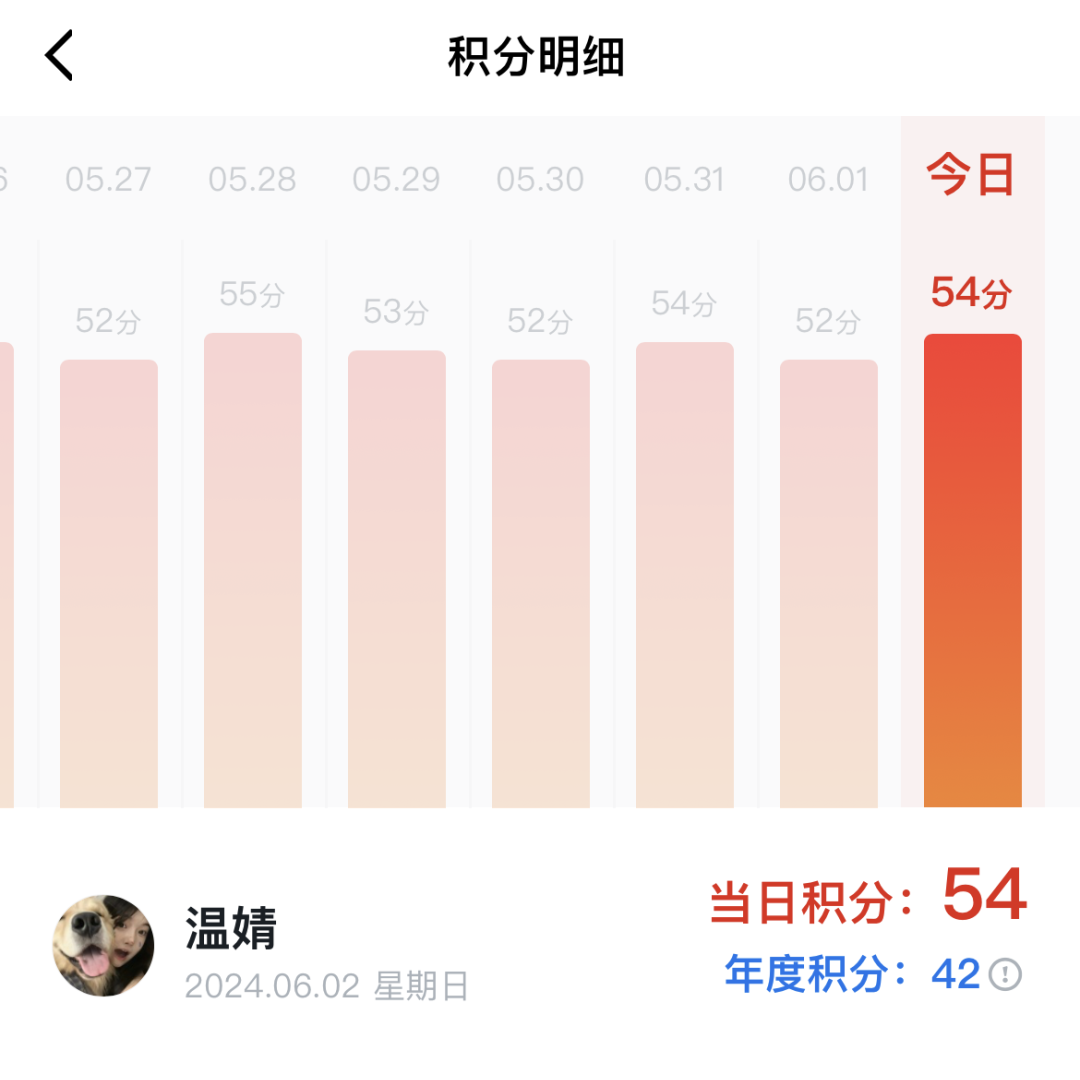Select the 06.01 score bar
1080x1080 pixels.
tap(829, 583)
